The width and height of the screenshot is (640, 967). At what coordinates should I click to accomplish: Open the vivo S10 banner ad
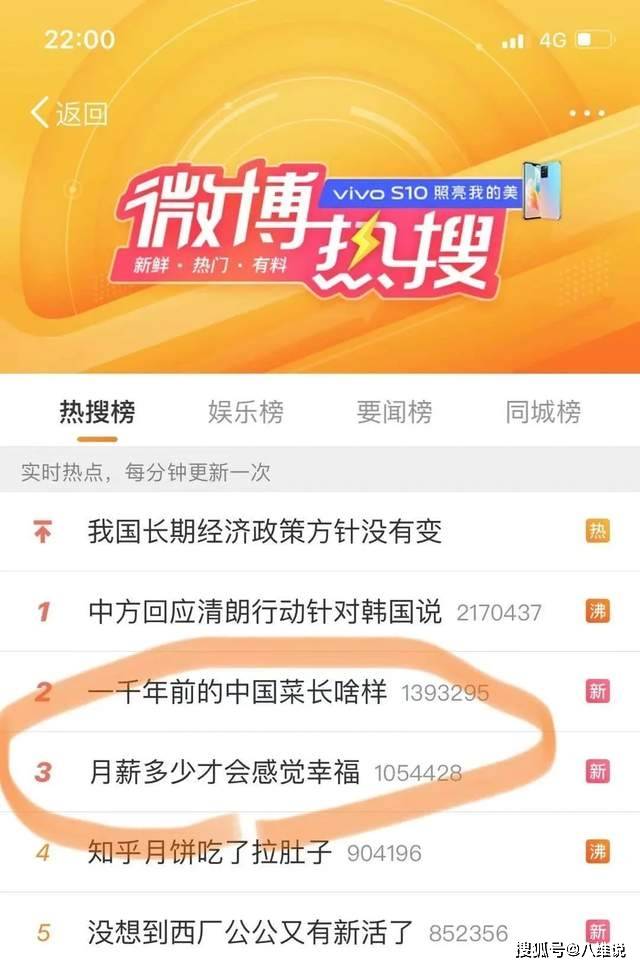click(443, 190)
